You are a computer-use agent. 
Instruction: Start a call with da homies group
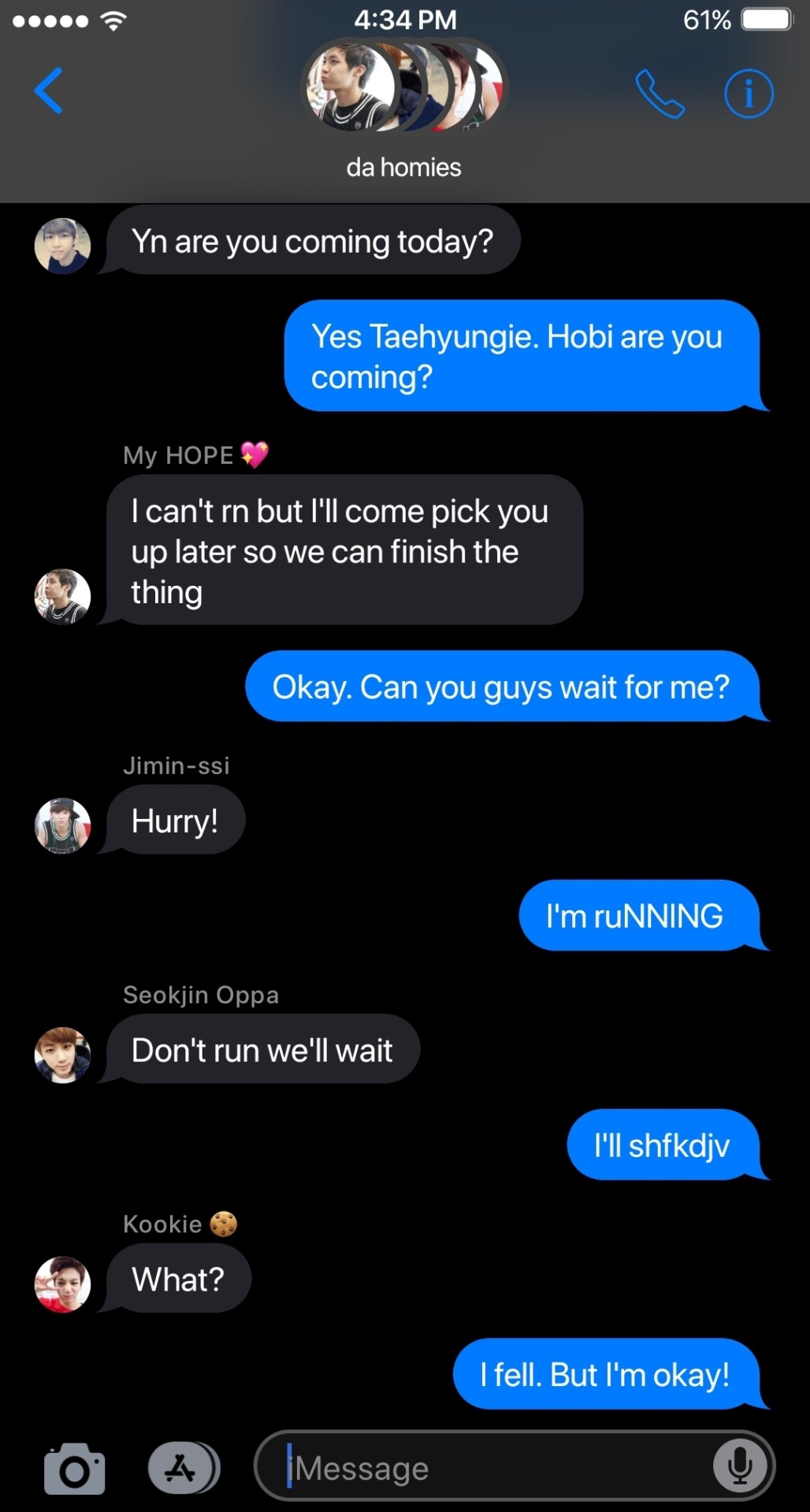tap(660, 94)
